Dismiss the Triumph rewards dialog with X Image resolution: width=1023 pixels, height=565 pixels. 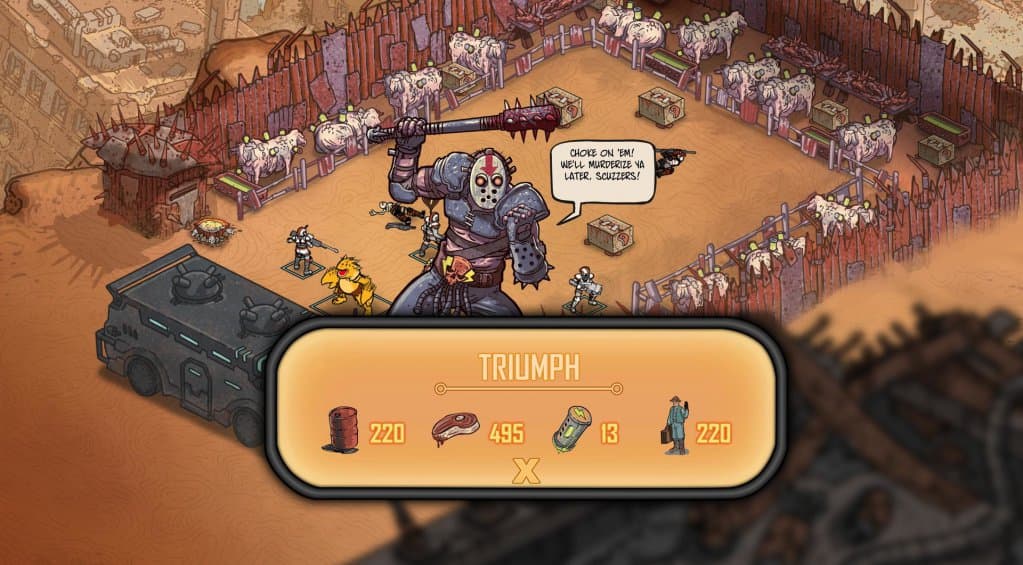[526, 472]
